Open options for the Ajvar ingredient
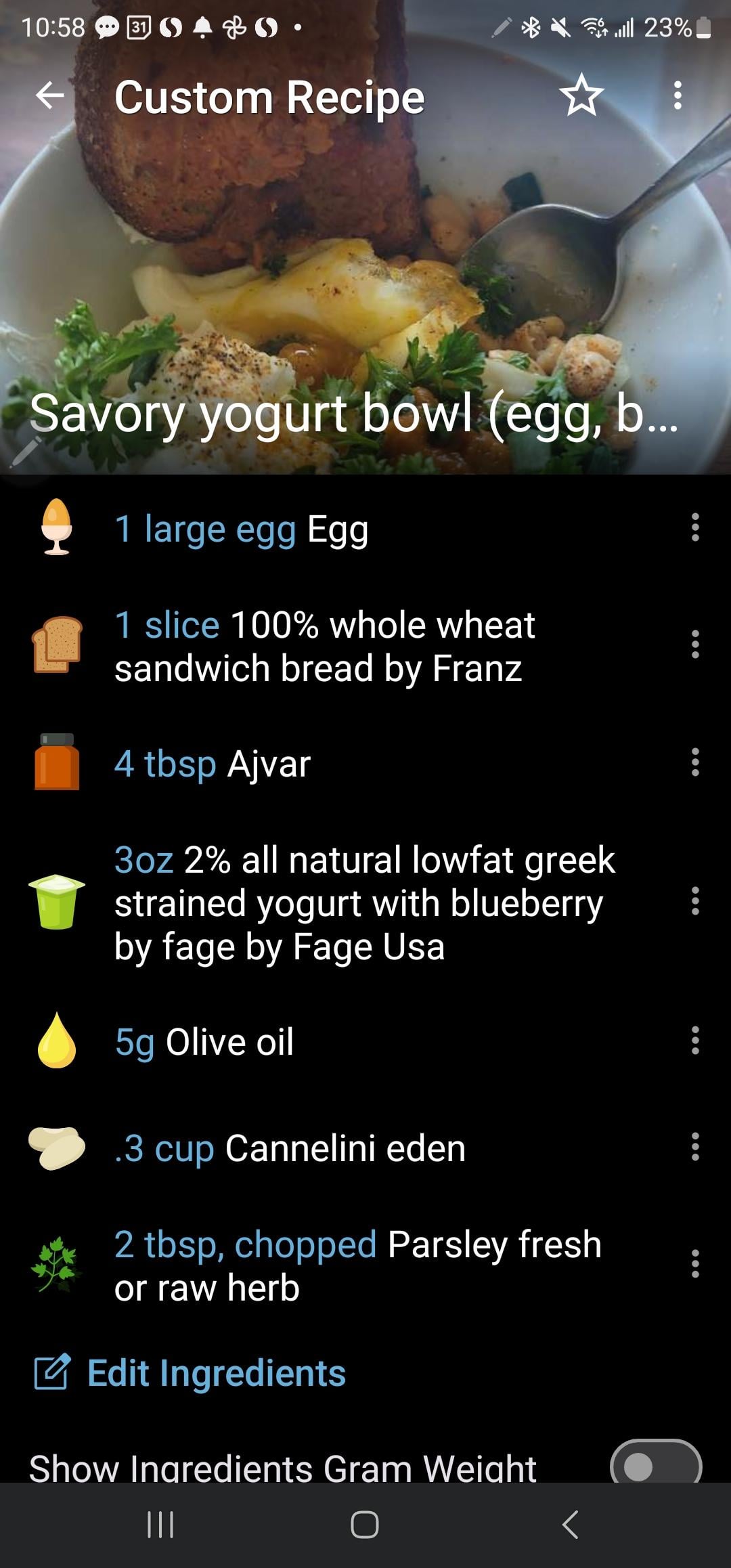This screenshot has width=731, height=1568. pos(695,762)
